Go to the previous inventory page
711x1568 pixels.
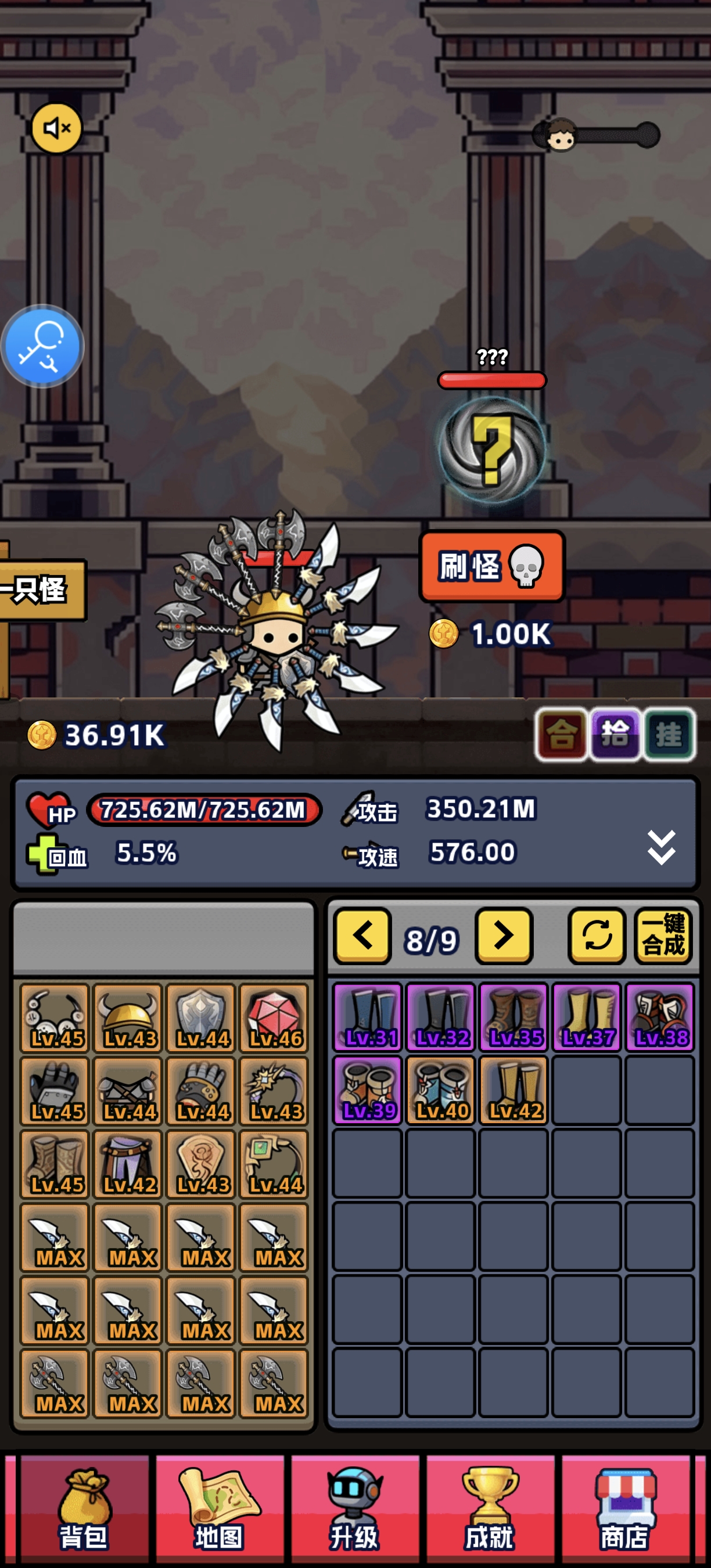click(x=362, y=936)
